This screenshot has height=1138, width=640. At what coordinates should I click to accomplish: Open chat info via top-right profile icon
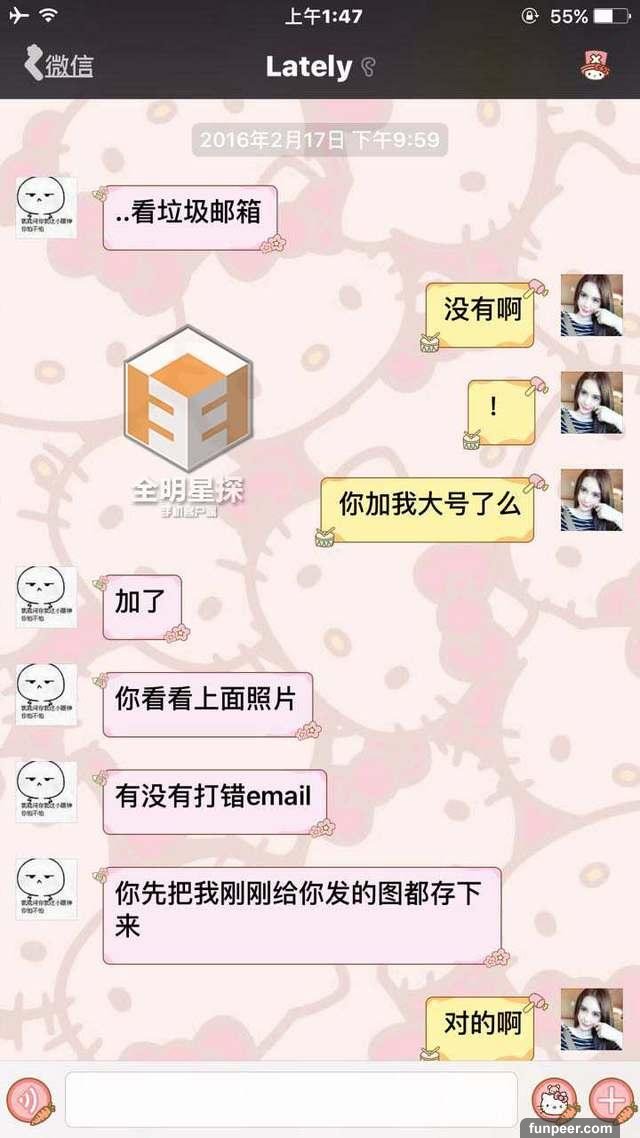598,66
